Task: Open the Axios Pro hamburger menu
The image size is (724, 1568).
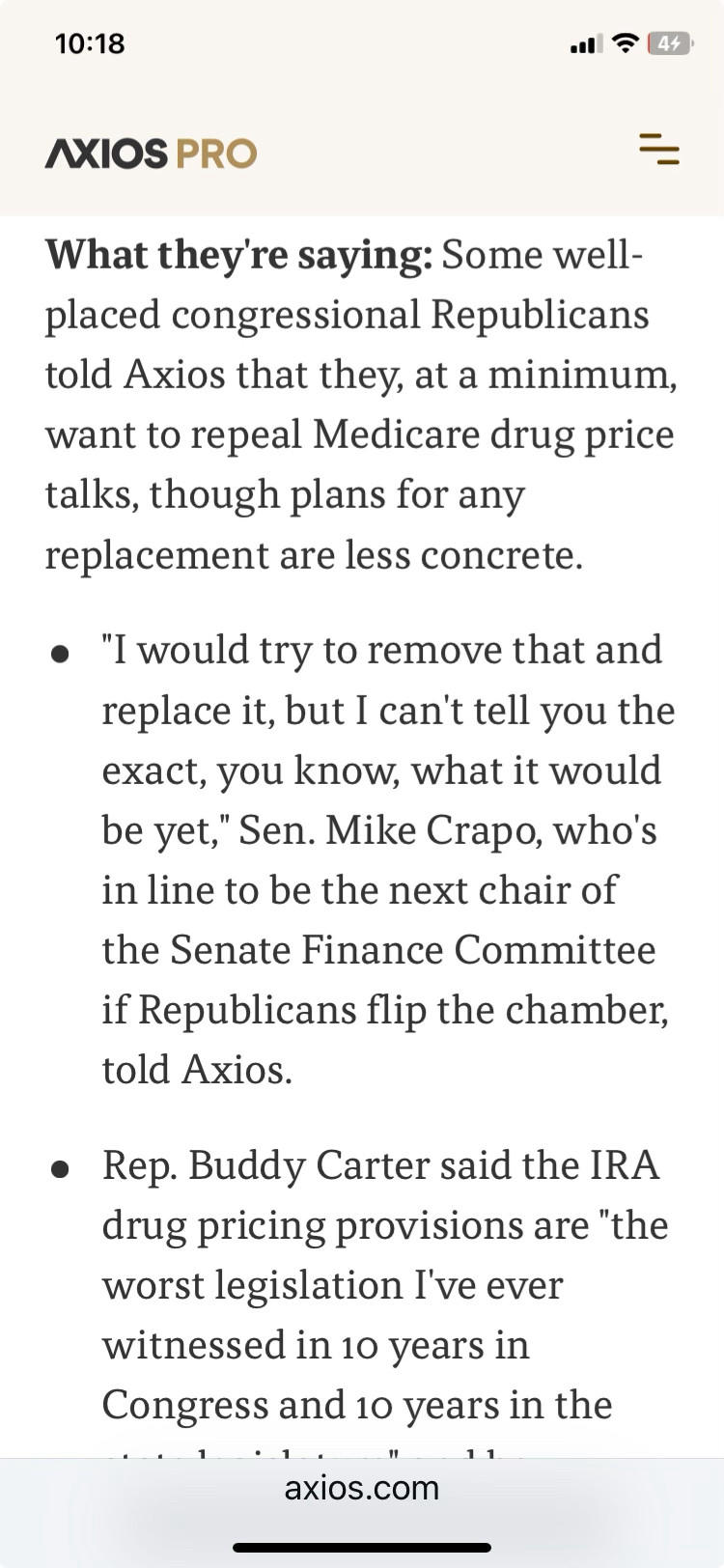Action: tap(659, 150)
